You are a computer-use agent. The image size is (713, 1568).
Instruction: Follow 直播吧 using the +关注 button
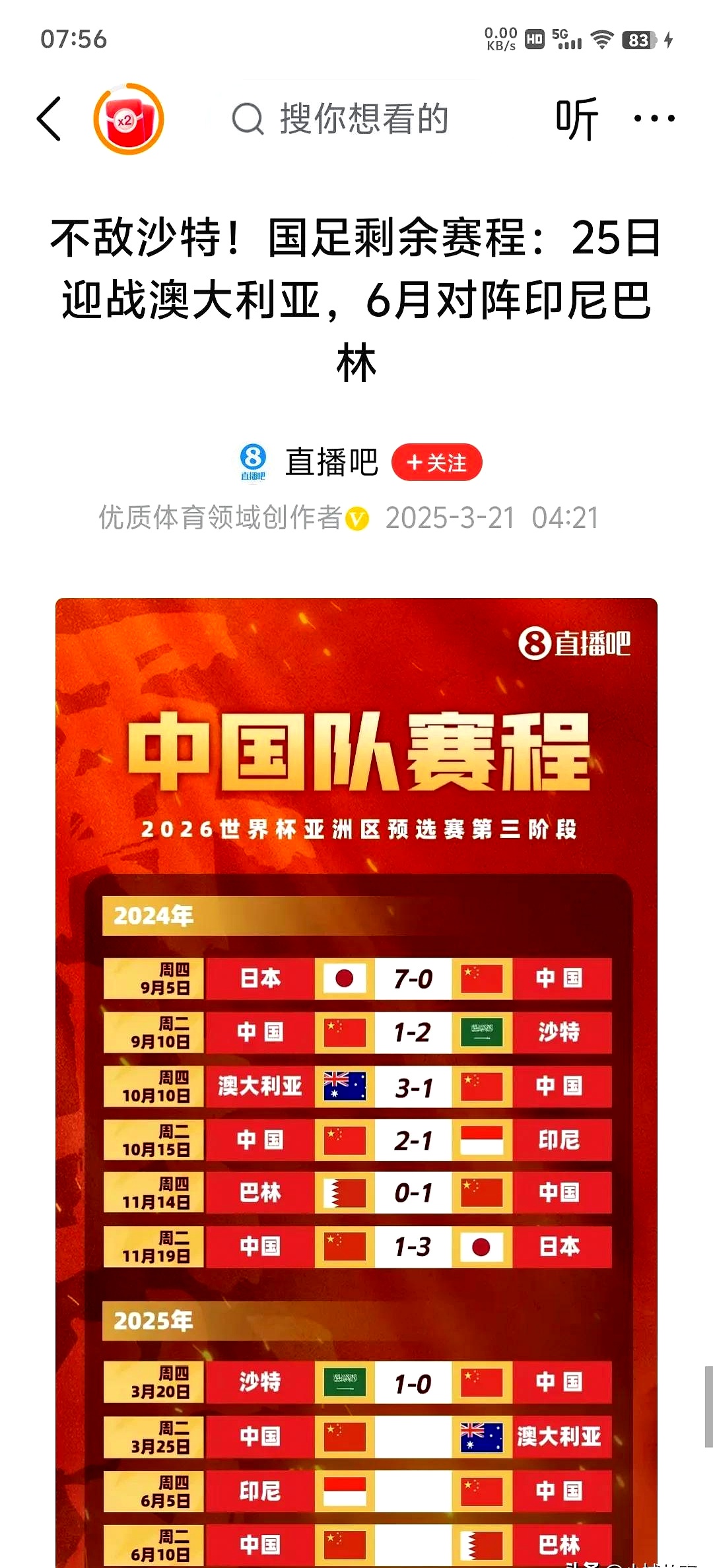coord(438,463)
